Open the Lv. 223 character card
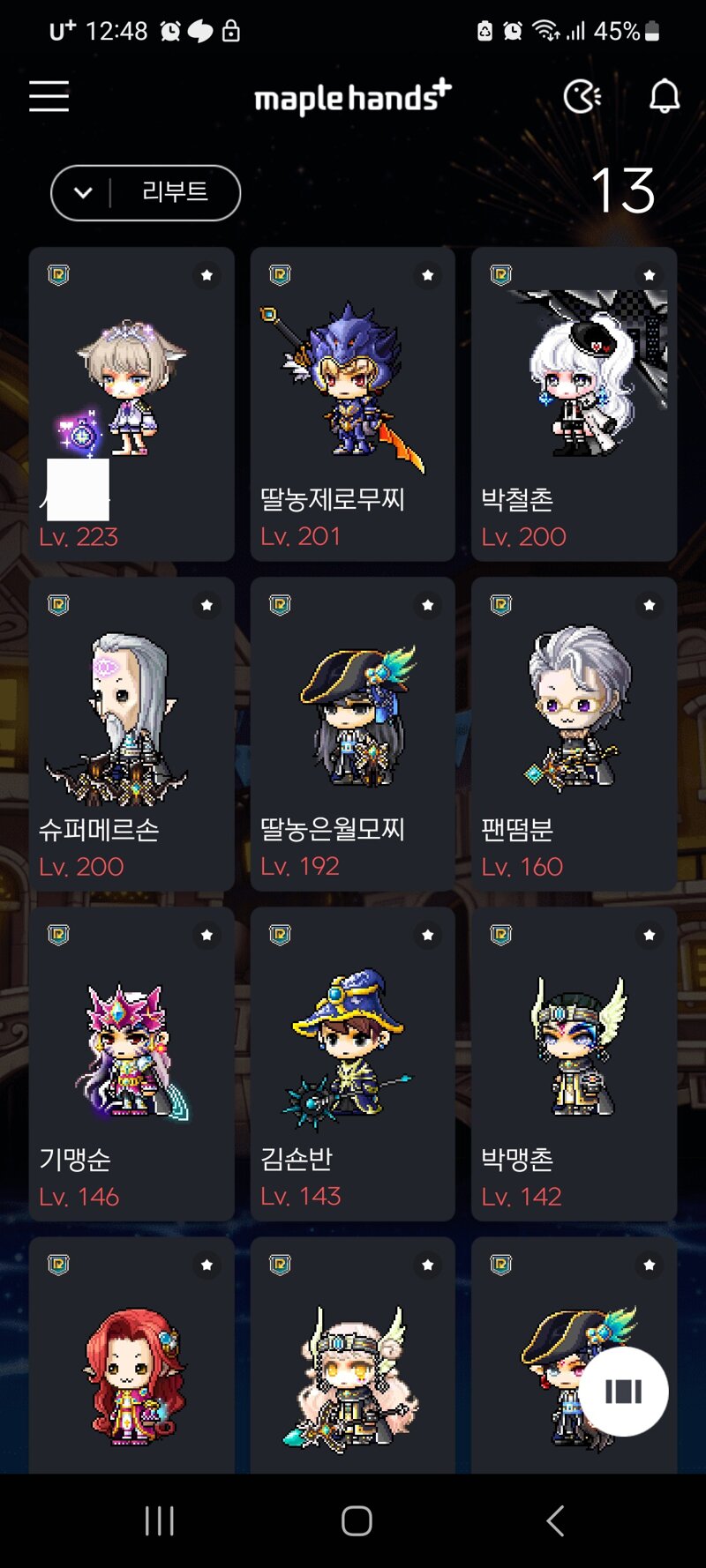Image resolution: width=706 pixels, height=1568 pixels. 131,404
